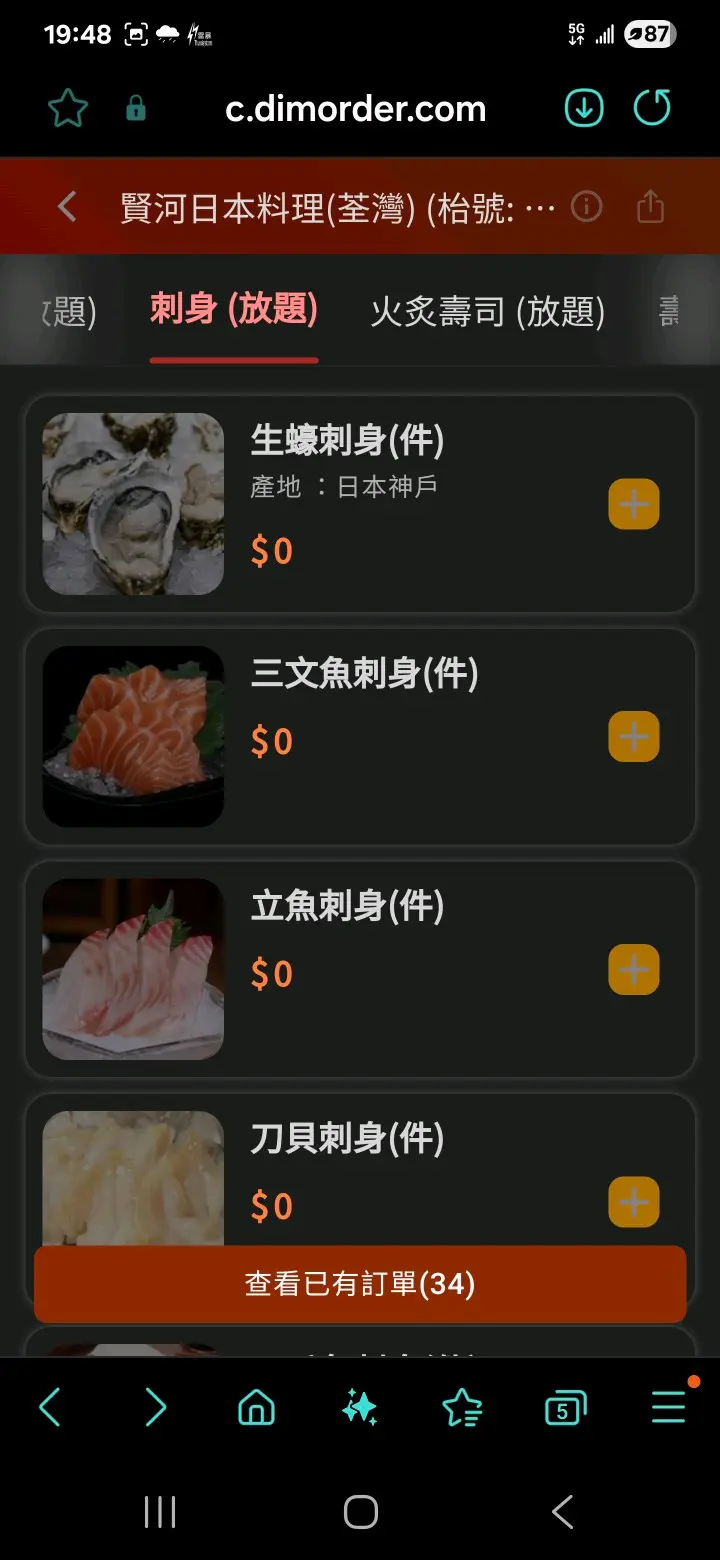This screenshot has width=720, height=1560.
Task: View existing orders 查看已有訂單(34)
Action: tap(360, 1284)
